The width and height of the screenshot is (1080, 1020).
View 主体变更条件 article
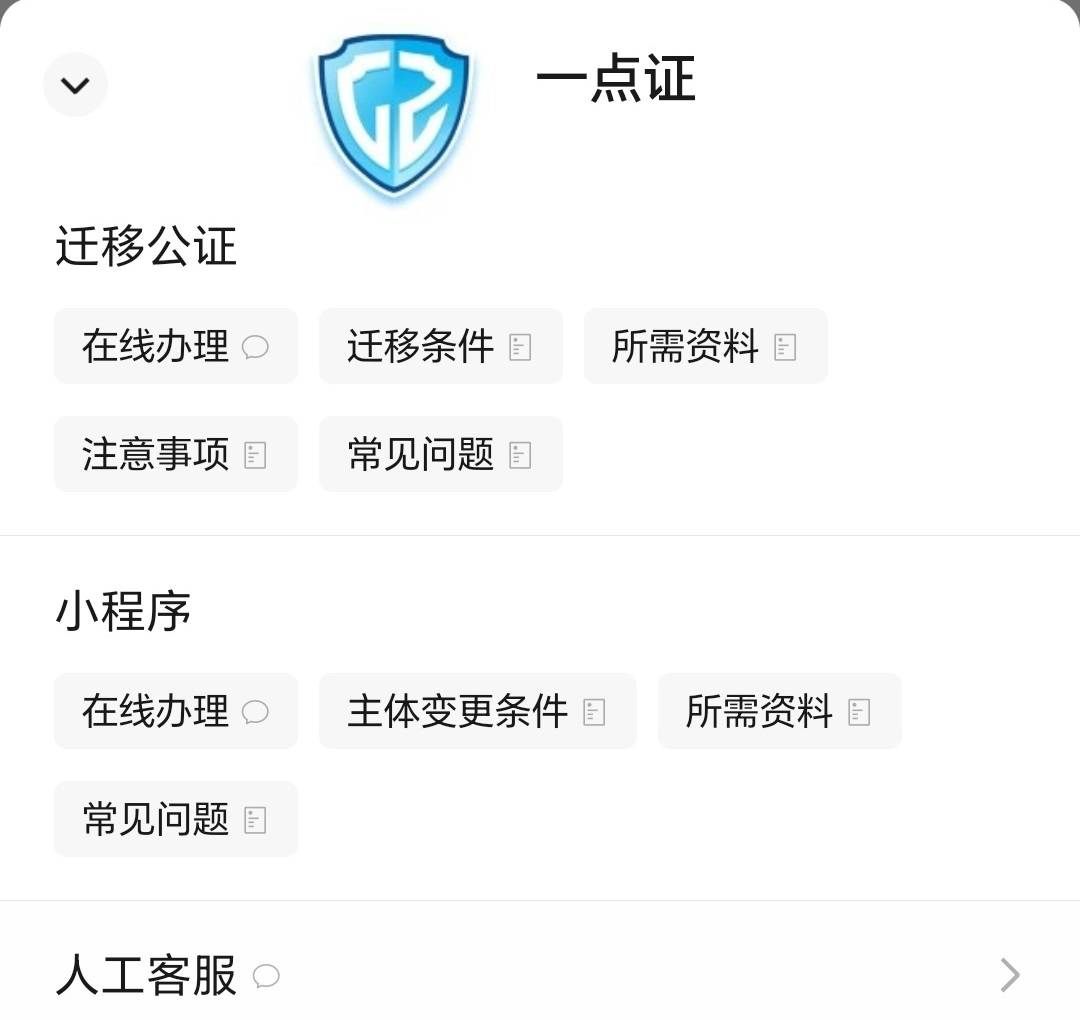(477, 711)
